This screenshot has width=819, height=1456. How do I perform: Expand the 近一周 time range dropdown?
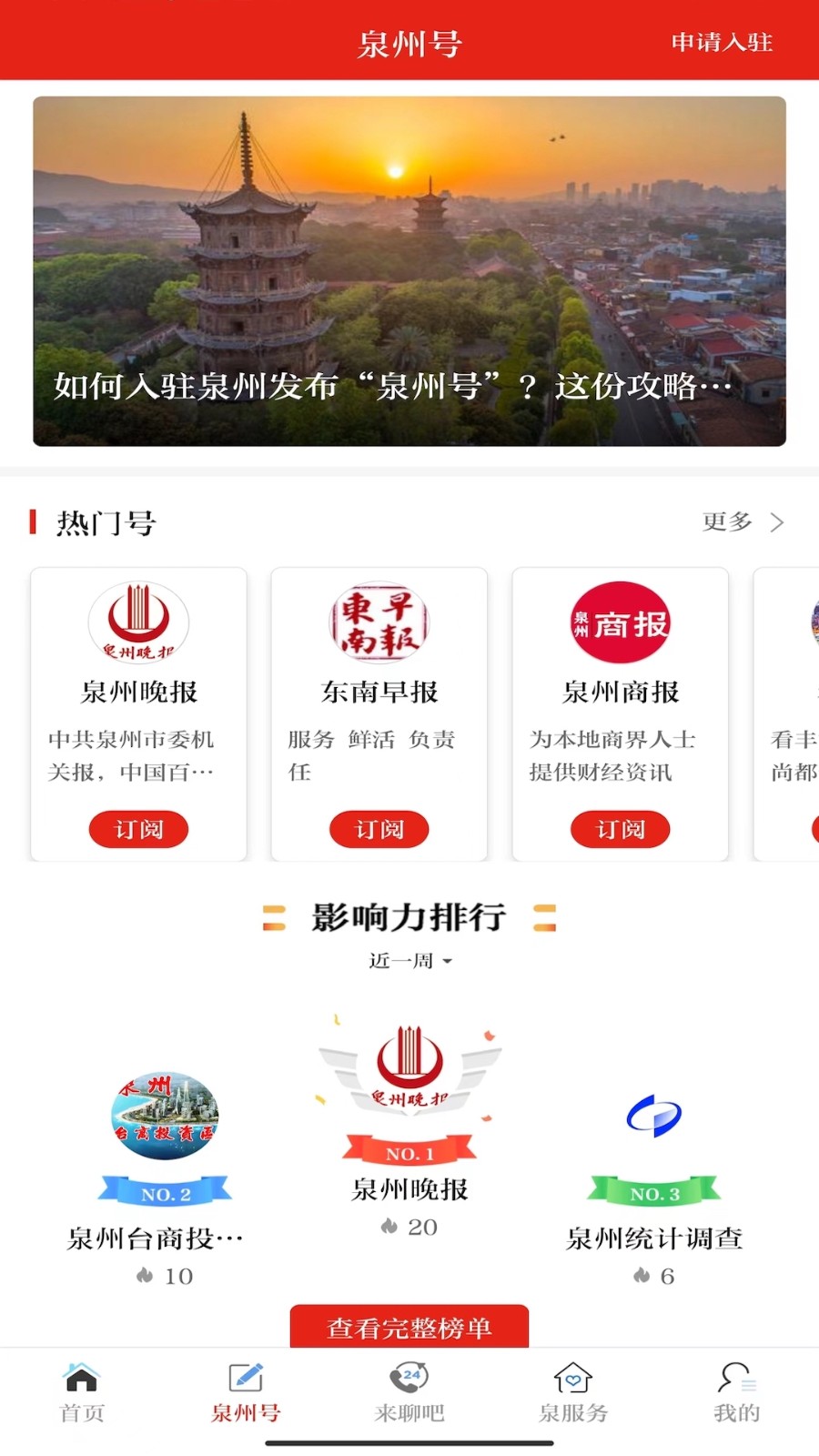tap(409, 961)
